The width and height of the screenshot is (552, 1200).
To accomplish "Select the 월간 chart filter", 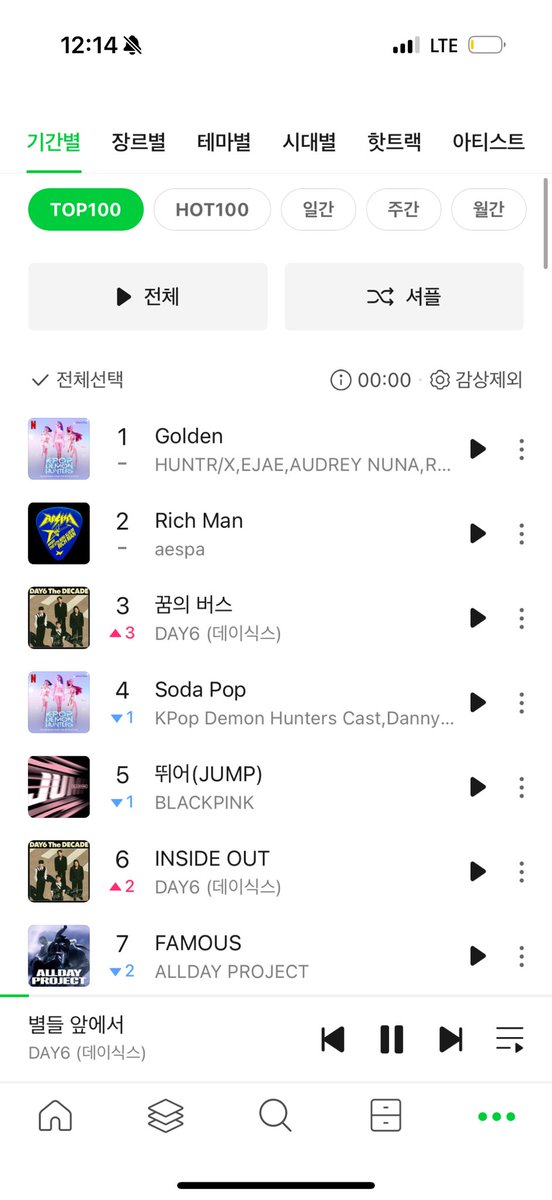I will pyautogui.click(x=488, y=210).
